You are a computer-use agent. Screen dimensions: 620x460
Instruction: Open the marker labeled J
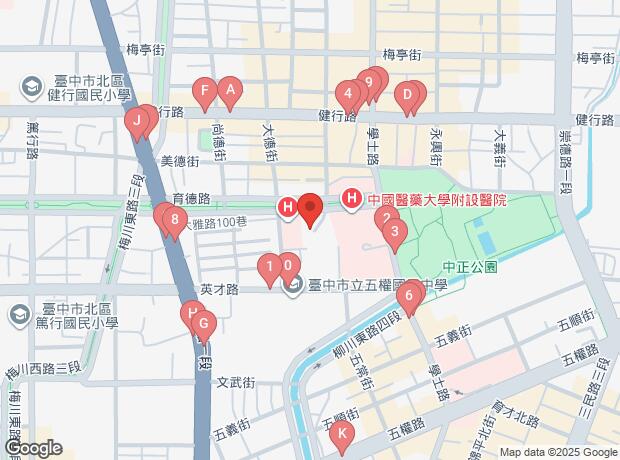tap(136, 121)
